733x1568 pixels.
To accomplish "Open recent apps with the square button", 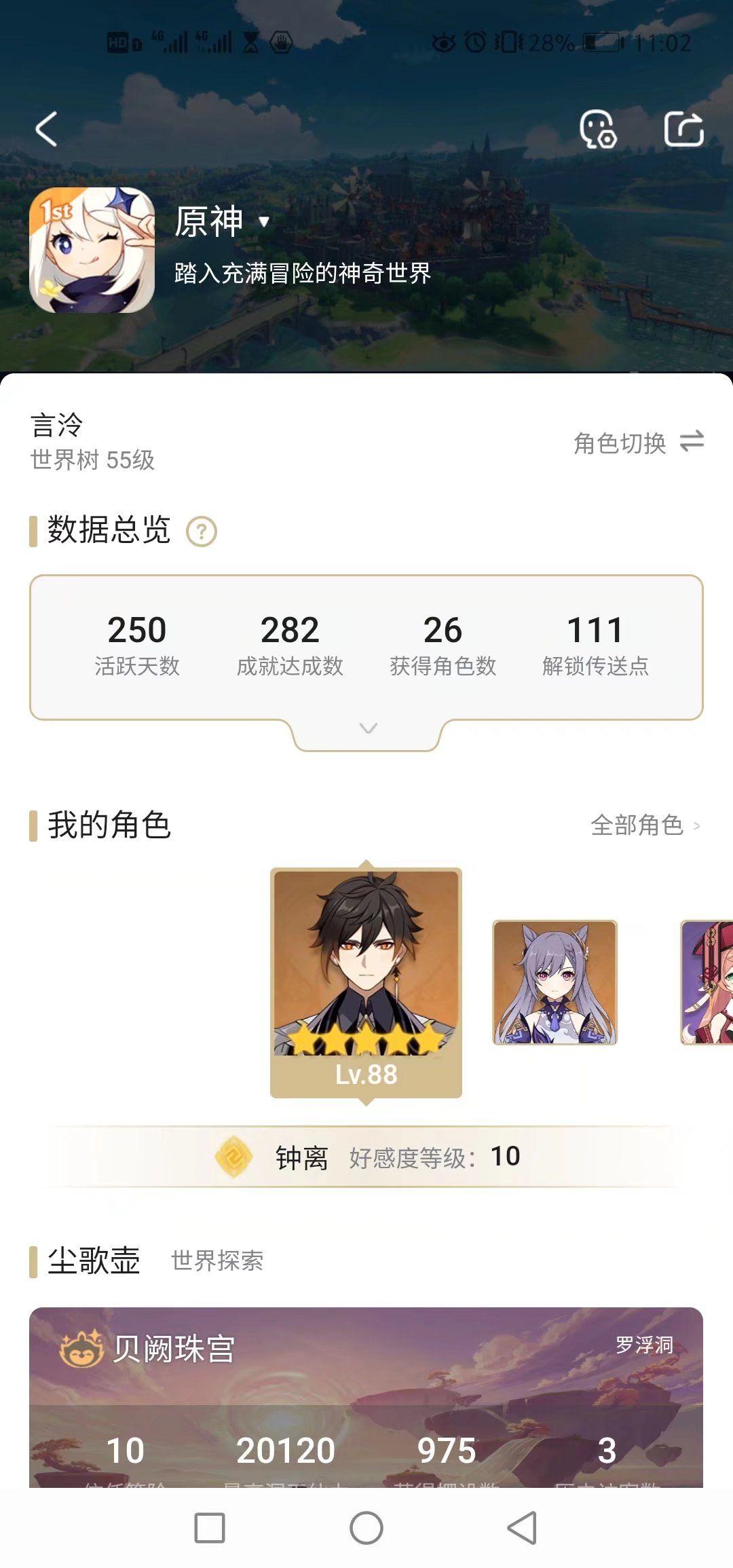I will [x=210, y=1528].
